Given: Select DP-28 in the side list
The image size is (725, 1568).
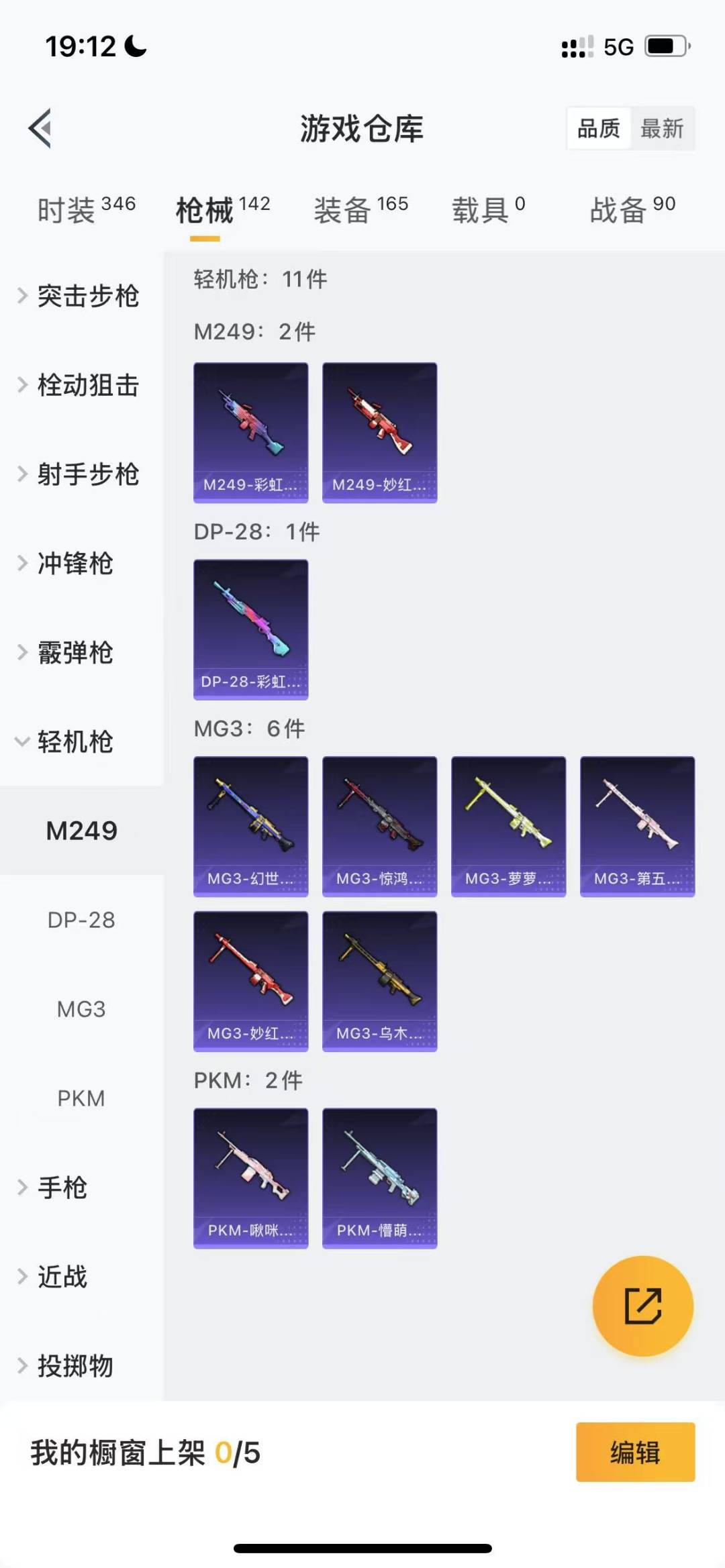Looking at the screenshot, I should 81,920.
